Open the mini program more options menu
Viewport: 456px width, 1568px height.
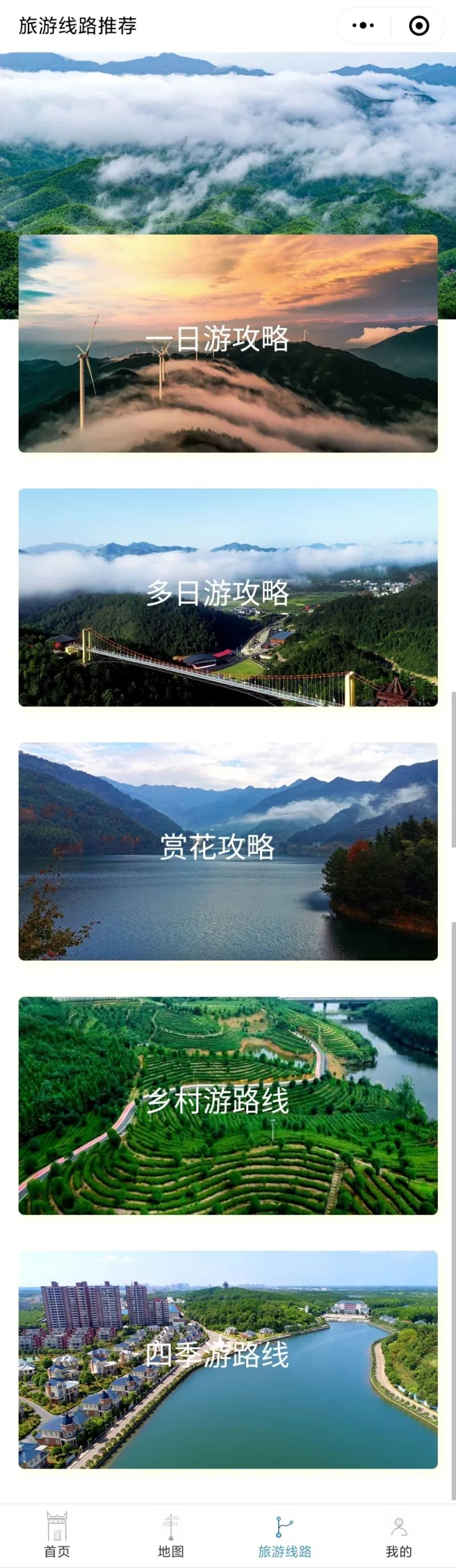tap(363, 26)
